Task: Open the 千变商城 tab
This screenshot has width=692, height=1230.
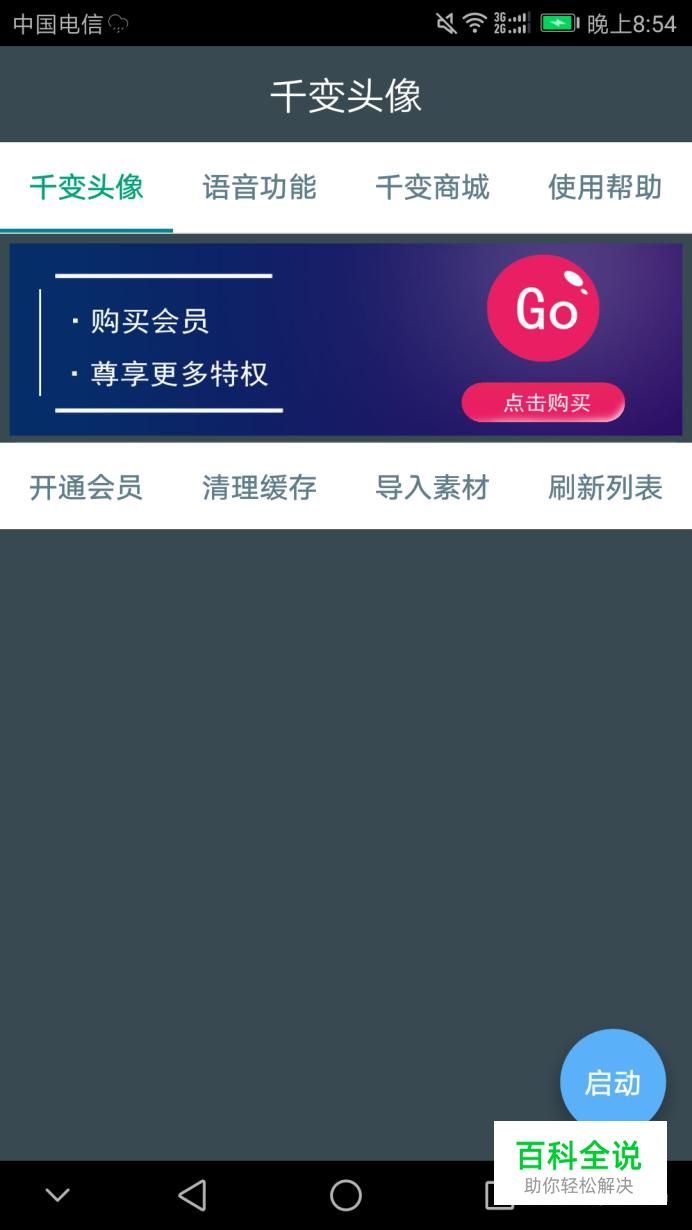Action: (x=432, y=187)
